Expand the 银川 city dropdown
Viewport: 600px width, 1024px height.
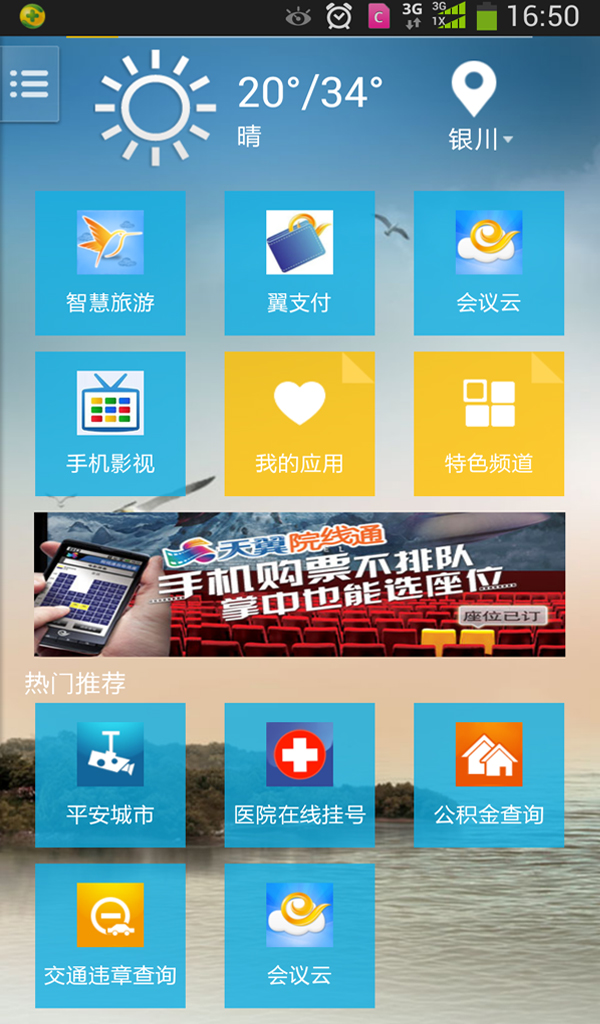pyautogui.click(x=480, y=138)
